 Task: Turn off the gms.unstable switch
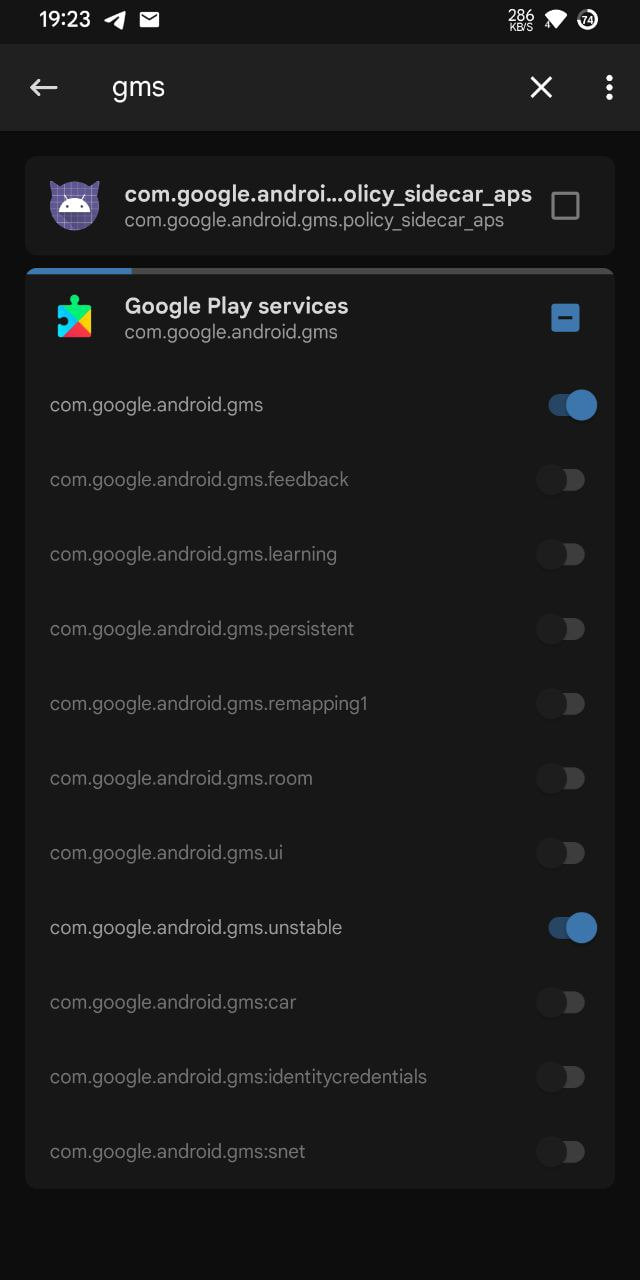point(572,928)
